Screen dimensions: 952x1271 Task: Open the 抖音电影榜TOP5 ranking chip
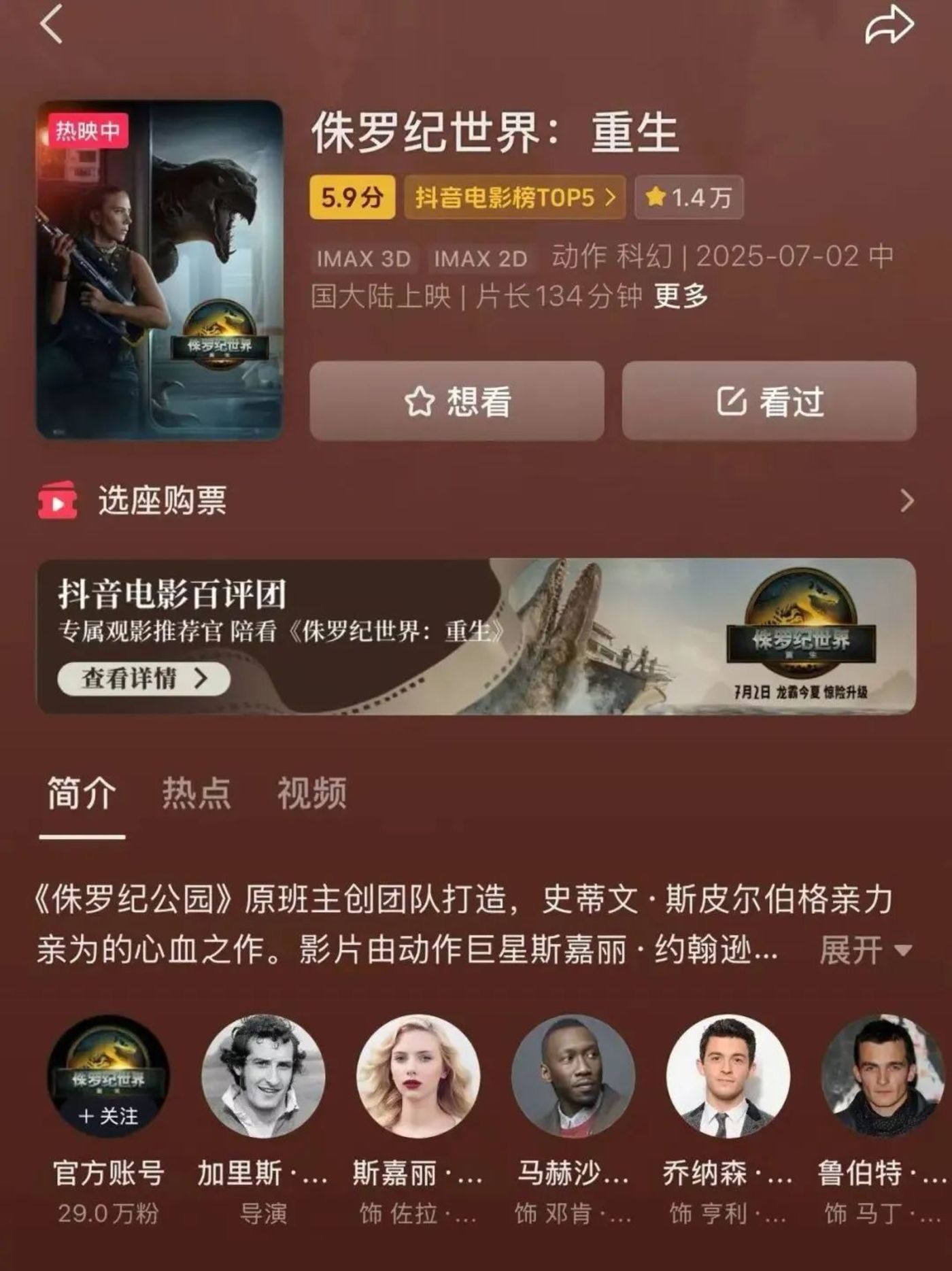[514, 198]
